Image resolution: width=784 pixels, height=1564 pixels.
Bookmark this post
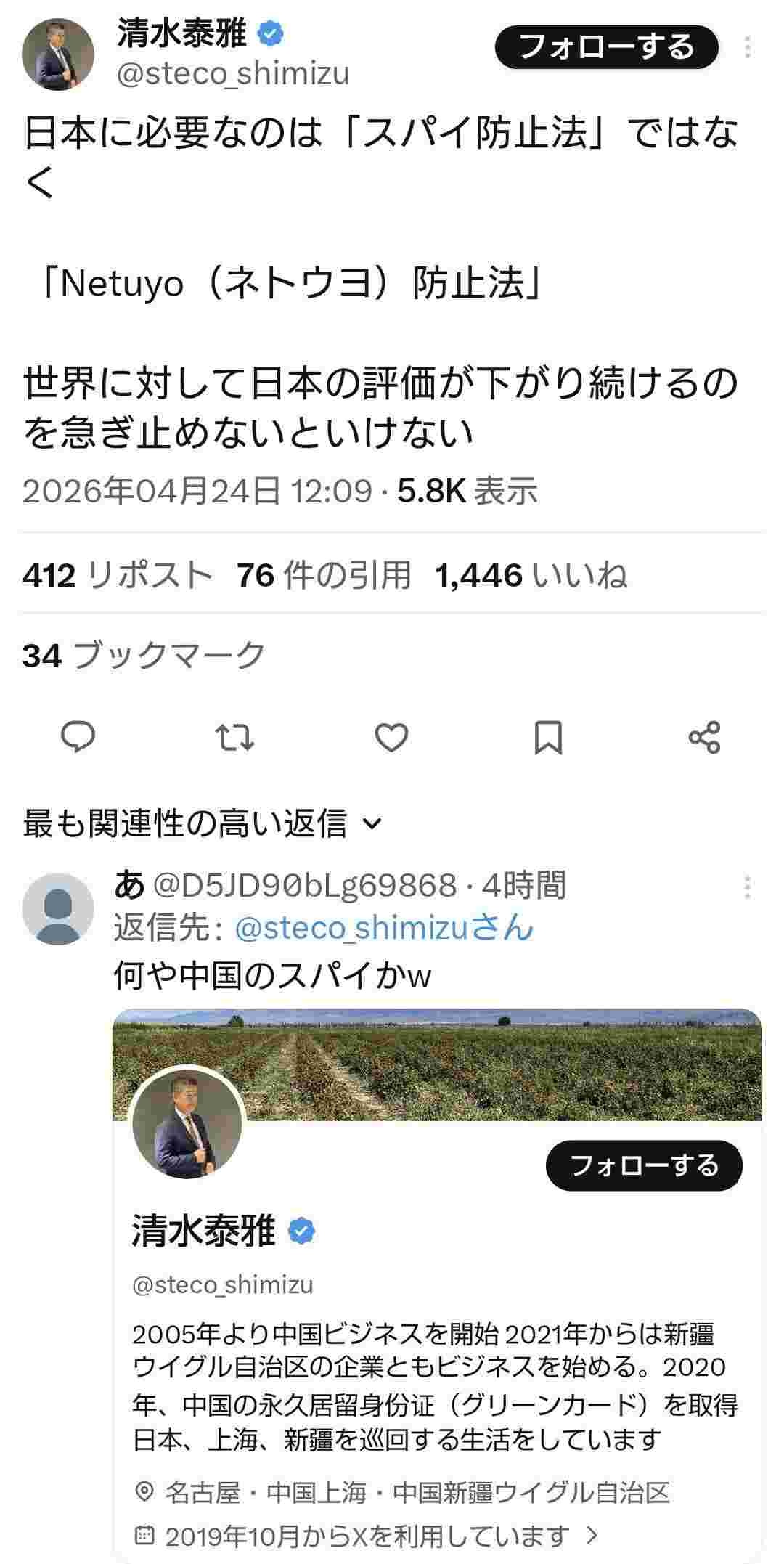click(x=548, y=738)
